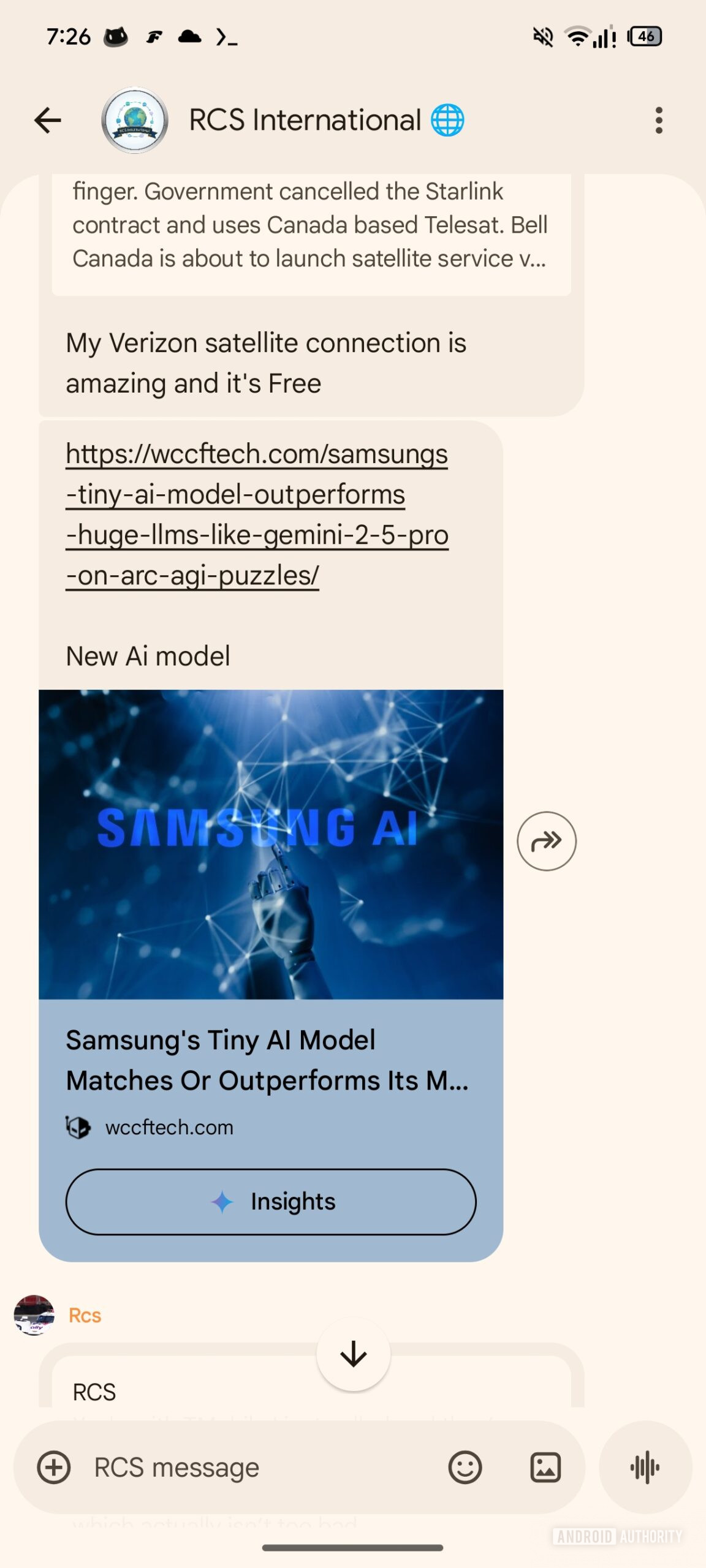This screenshot has height=1568, width=706.
Task: Jump to the latest messages with the down arrow
Action: click(x=354, y=1354)
